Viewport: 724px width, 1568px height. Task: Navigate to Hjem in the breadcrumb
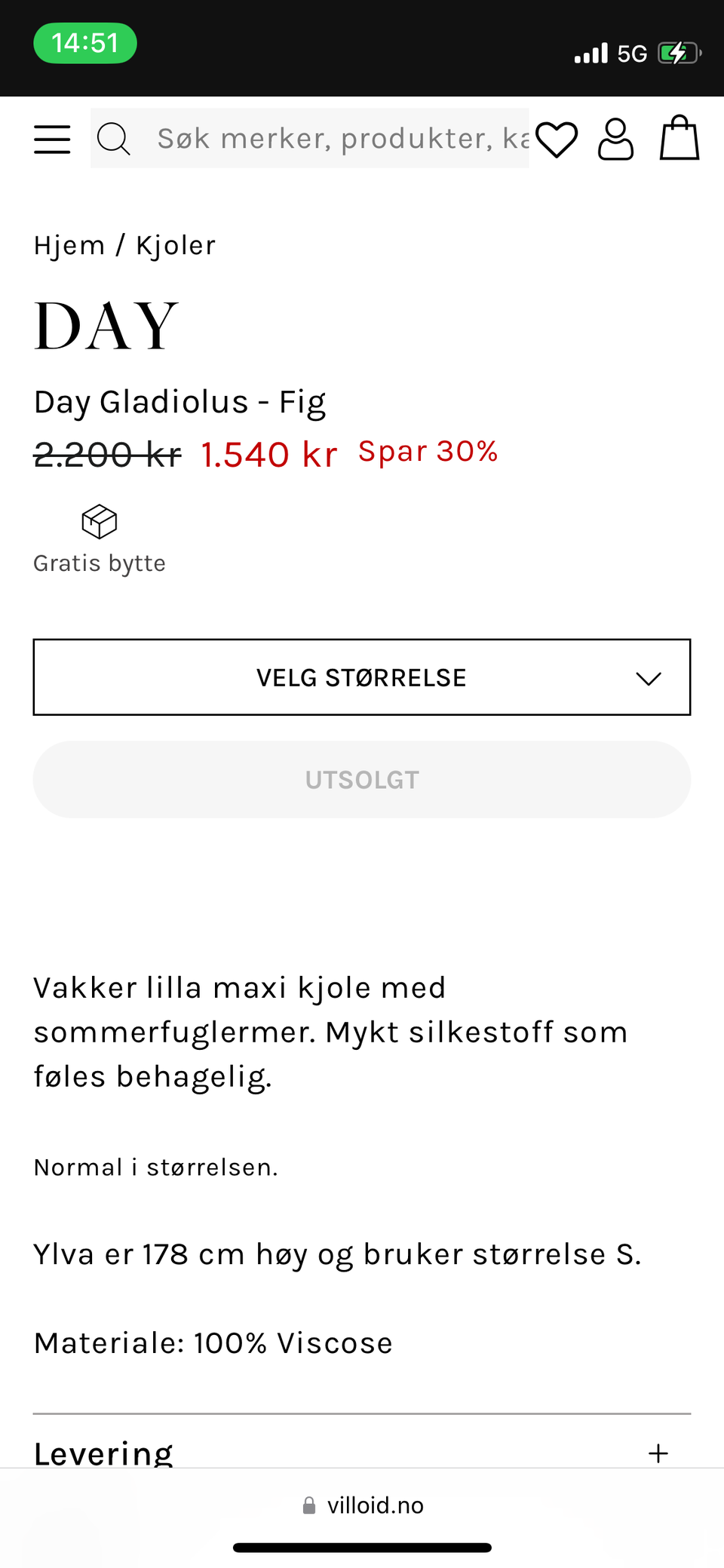(69, 244)
